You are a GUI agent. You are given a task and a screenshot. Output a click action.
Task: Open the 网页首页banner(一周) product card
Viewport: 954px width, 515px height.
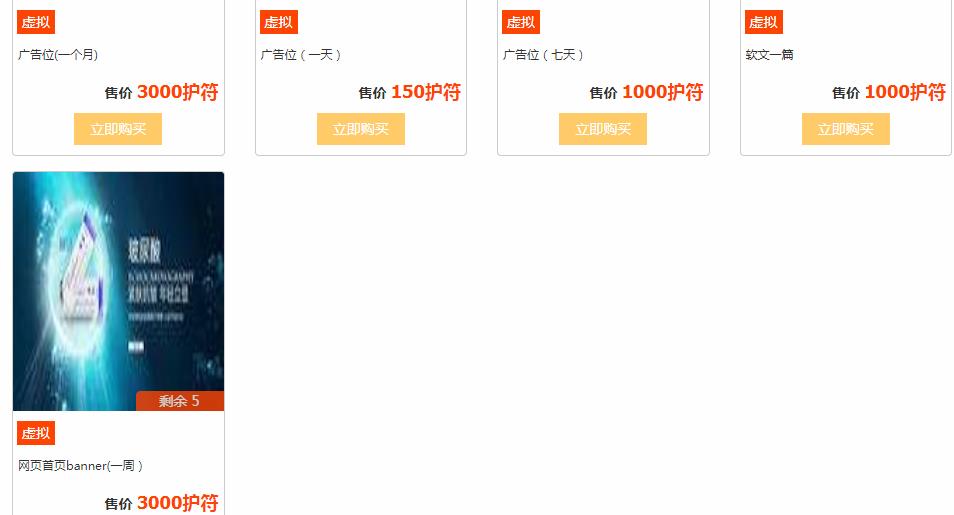(118, 291)
